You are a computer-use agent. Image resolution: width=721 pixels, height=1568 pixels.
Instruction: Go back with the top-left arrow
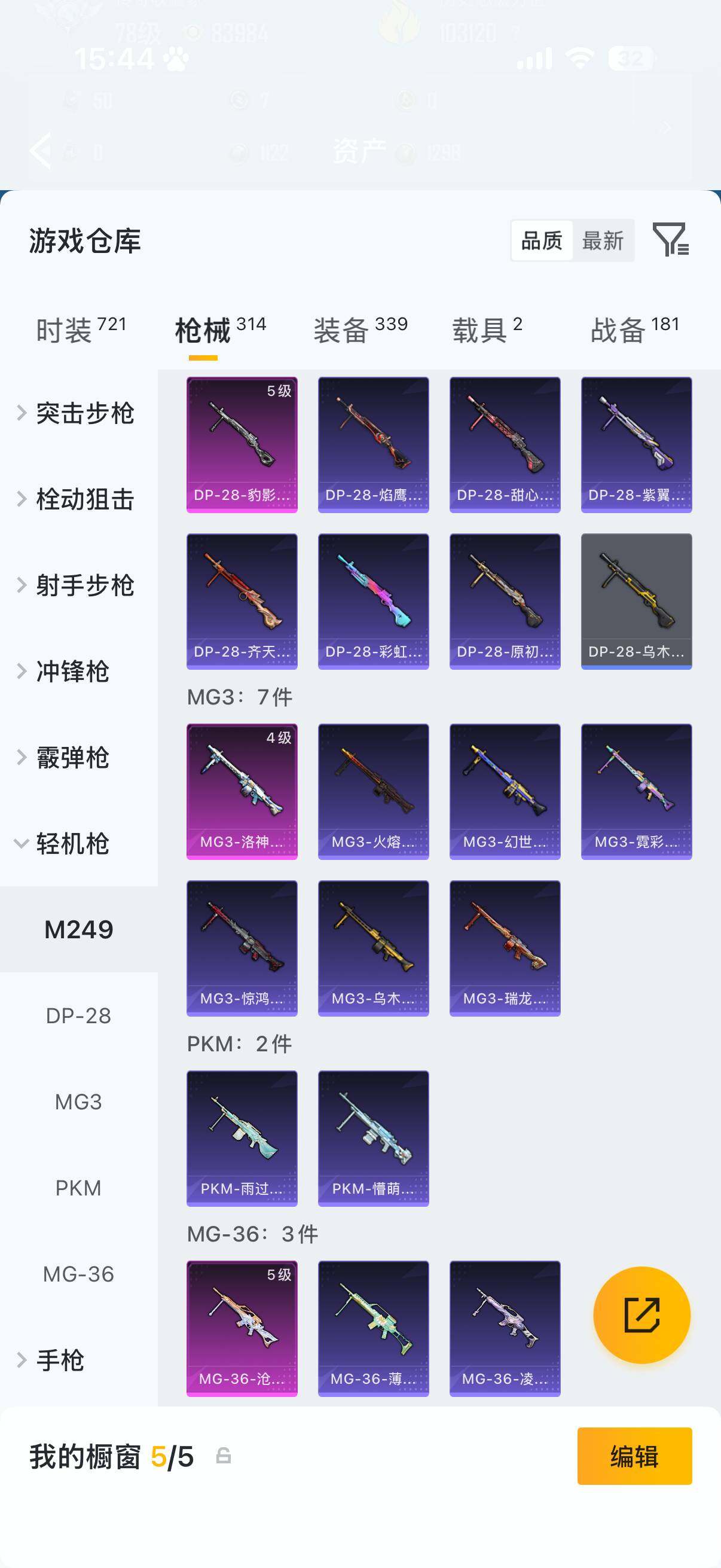click(x=40, y=150)
